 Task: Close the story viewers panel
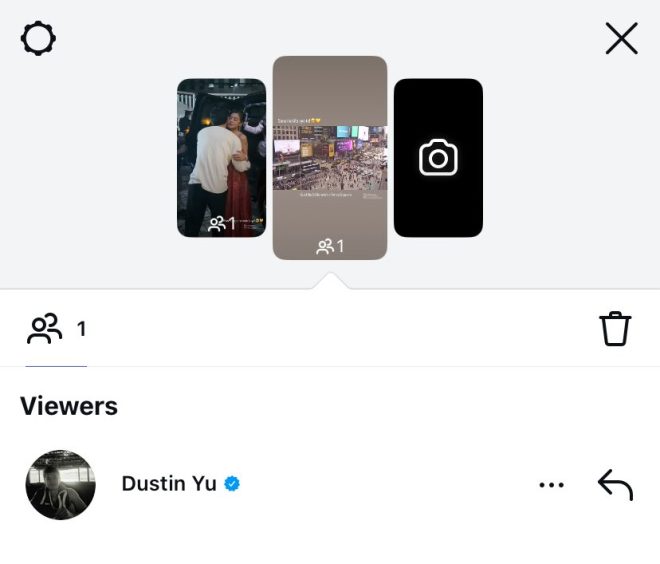pyautogui.click(x=621, y=39)
